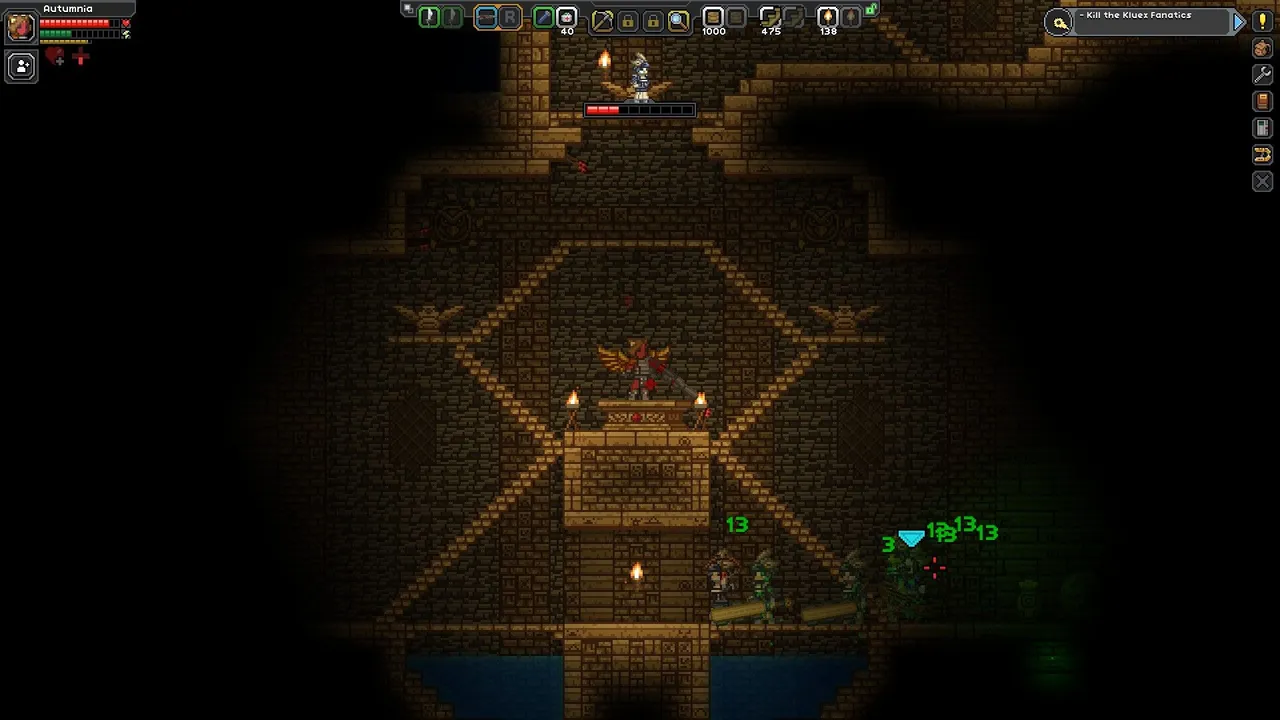Select the medkit slot with 40
The height and width of the screenshot is (720, 1280).
coord(567,17)
